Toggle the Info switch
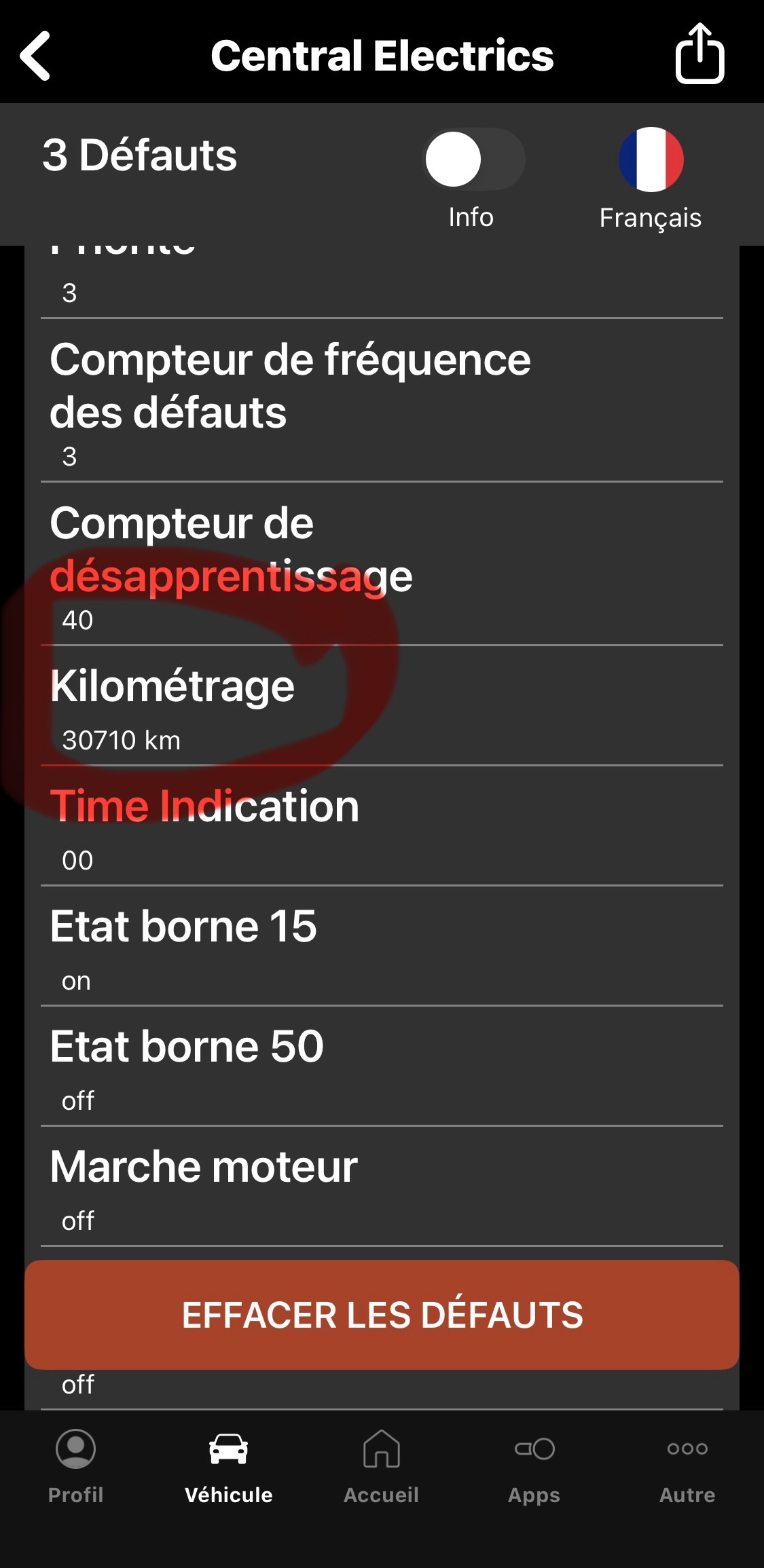Screen dimensions: 764x1568 point(473,160)
